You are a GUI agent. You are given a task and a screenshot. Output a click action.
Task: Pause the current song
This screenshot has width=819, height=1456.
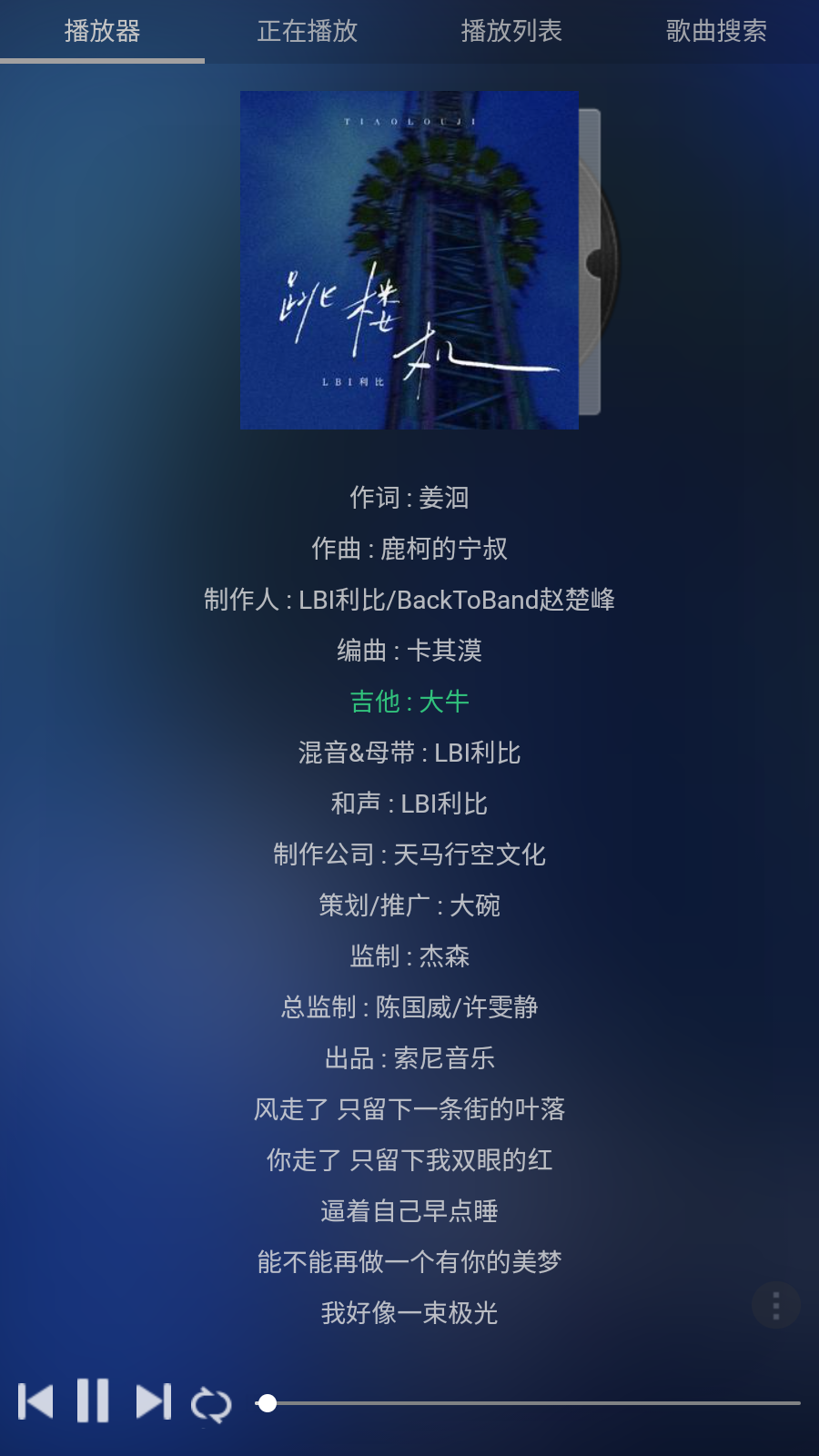93,1401
